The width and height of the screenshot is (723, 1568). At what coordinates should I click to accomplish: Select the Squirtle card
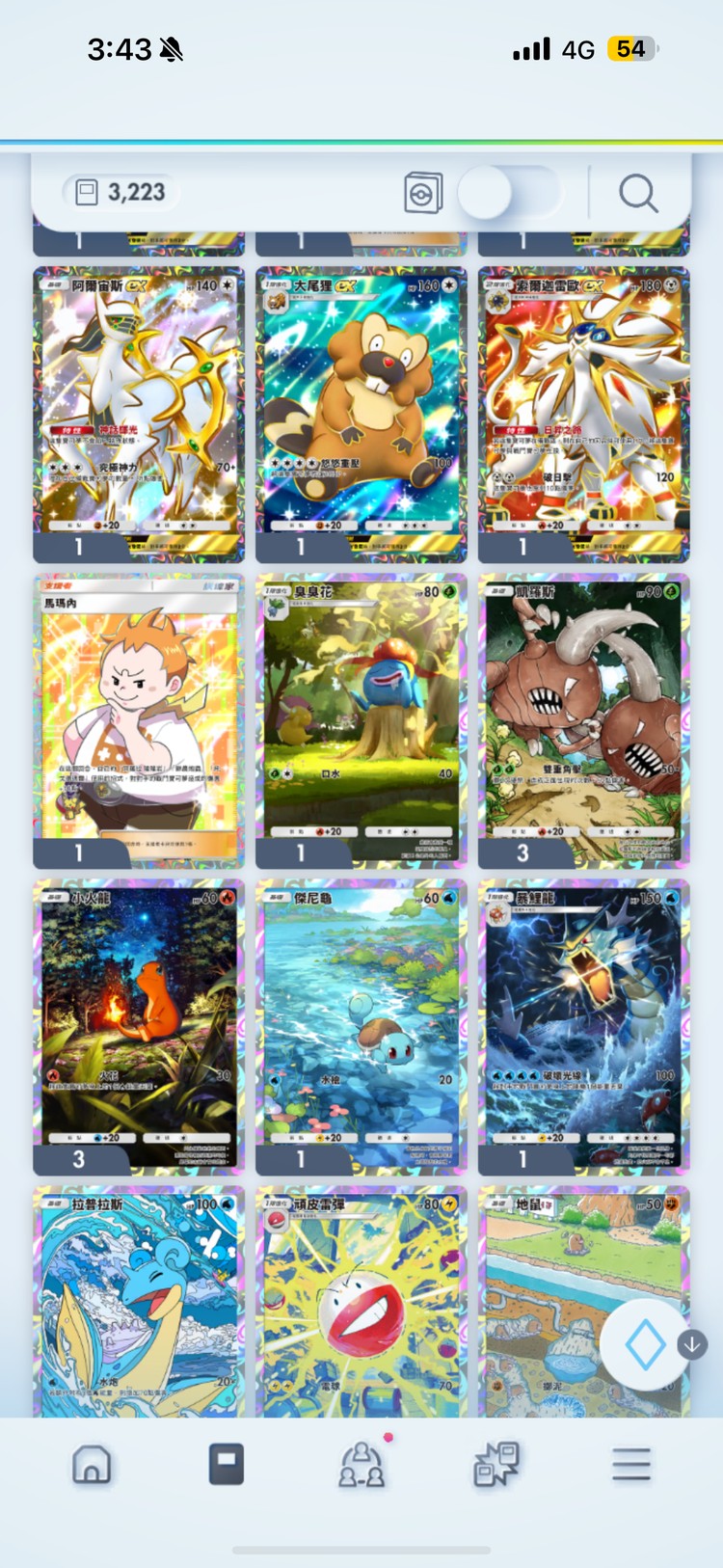(361, 1020)
